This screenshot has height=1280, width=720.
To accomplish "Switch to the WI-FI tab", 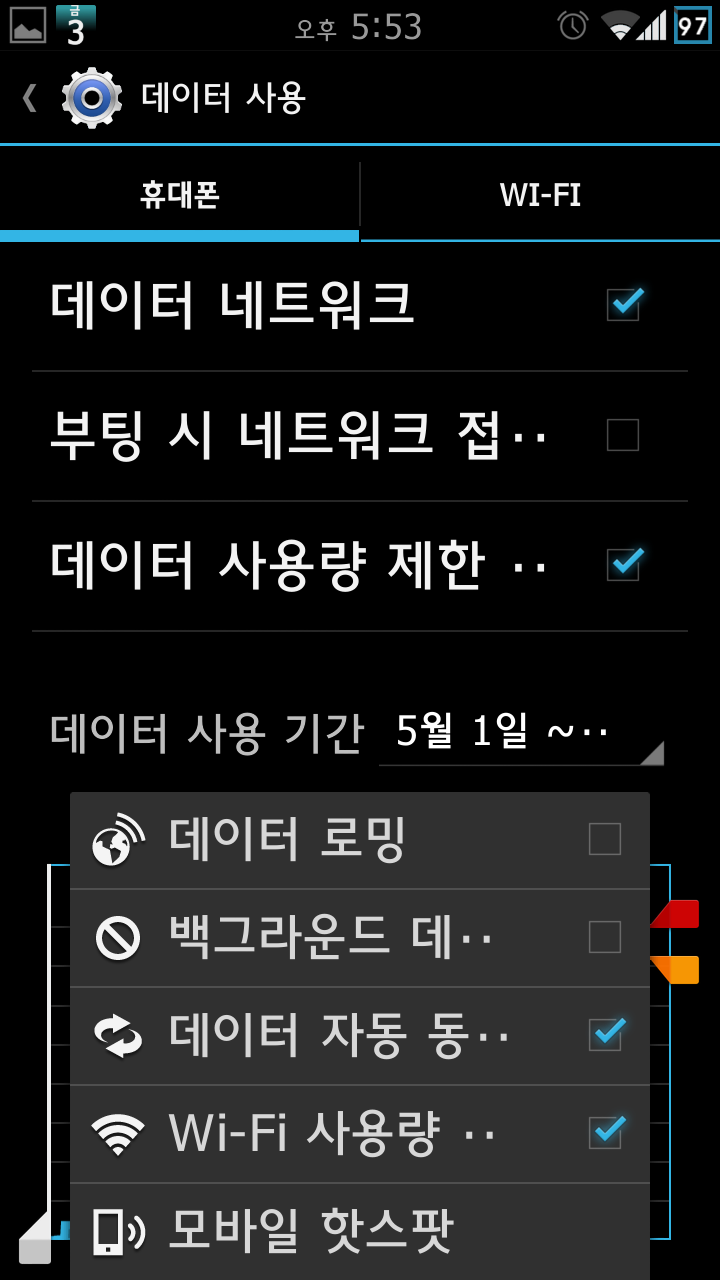I will (x=540, y=194).
